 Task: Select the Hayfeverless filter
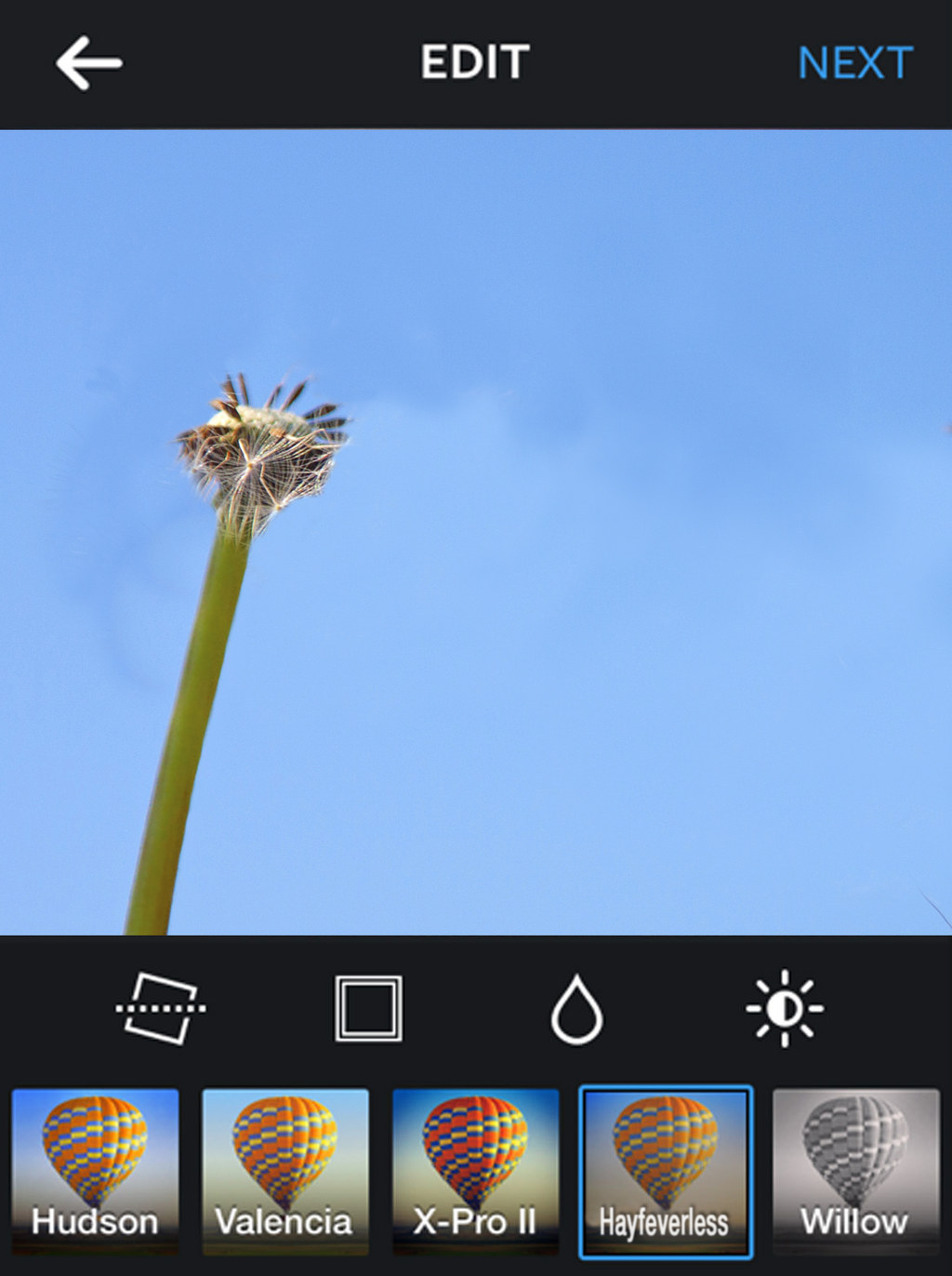665,1172
